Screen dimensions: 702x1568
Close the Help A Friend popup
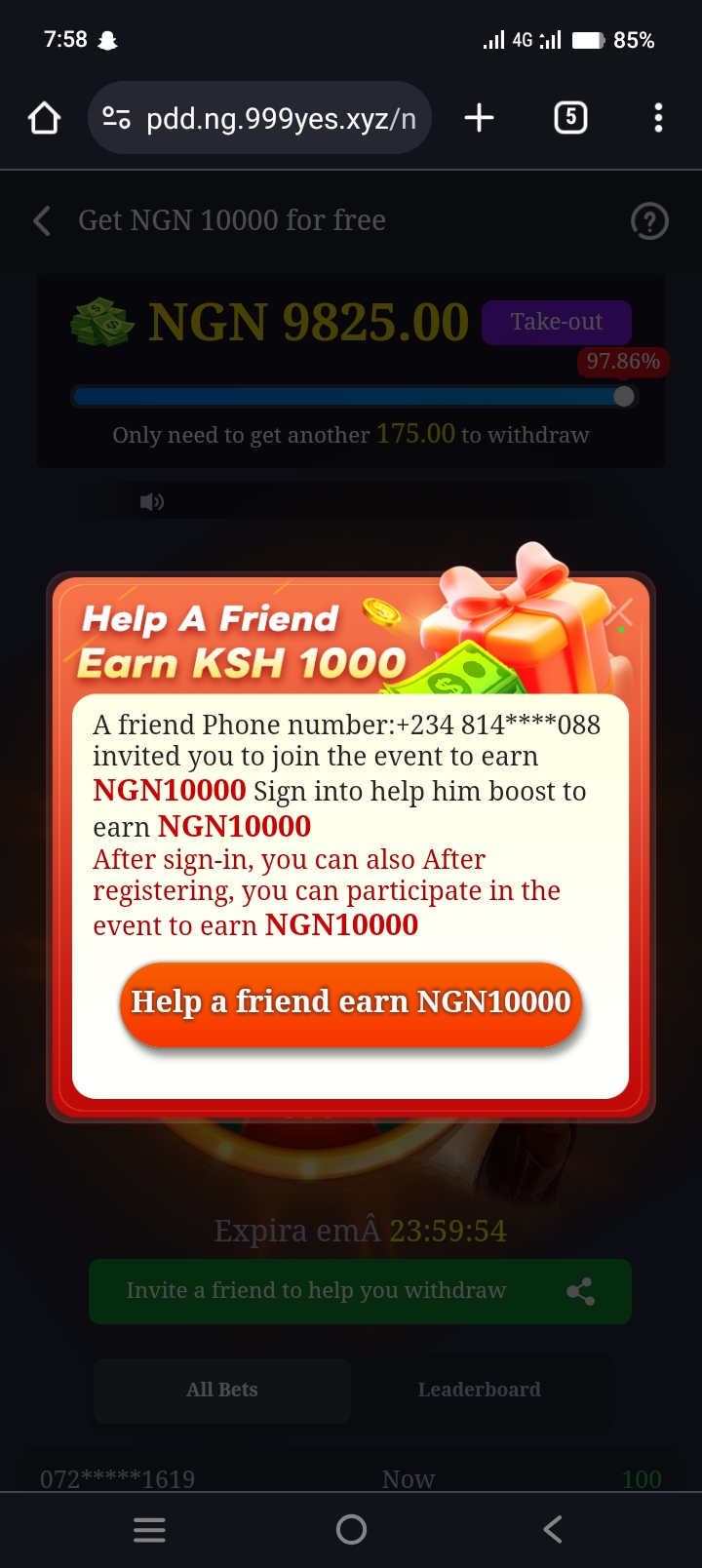(x=619, y=613)
